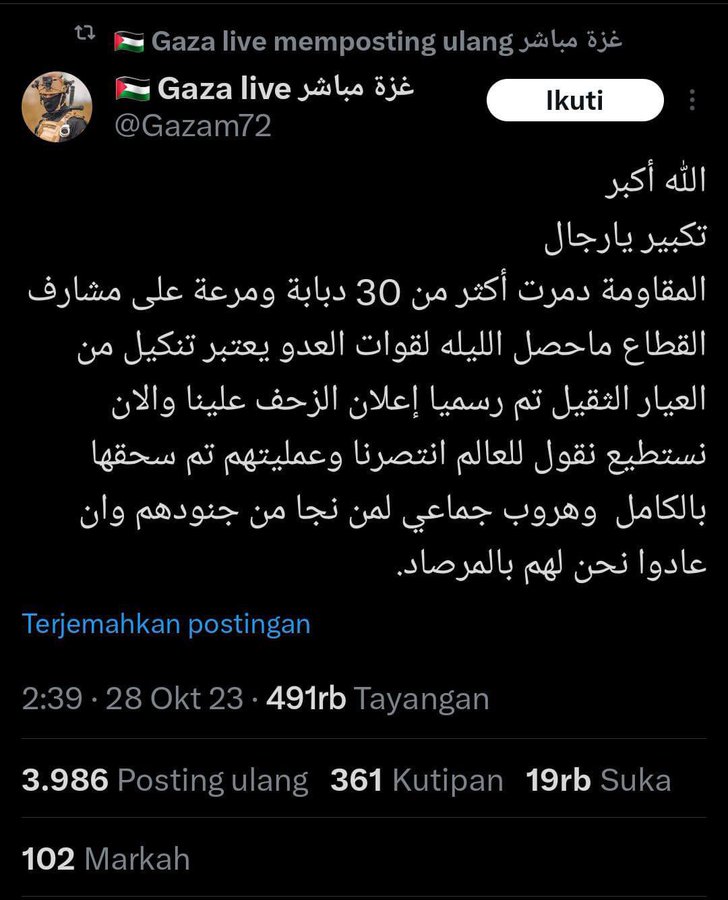The height and width of the screenshot is (900, 728).
Task: View the 19rb Suka likes
Action: [x=599, y=780]
